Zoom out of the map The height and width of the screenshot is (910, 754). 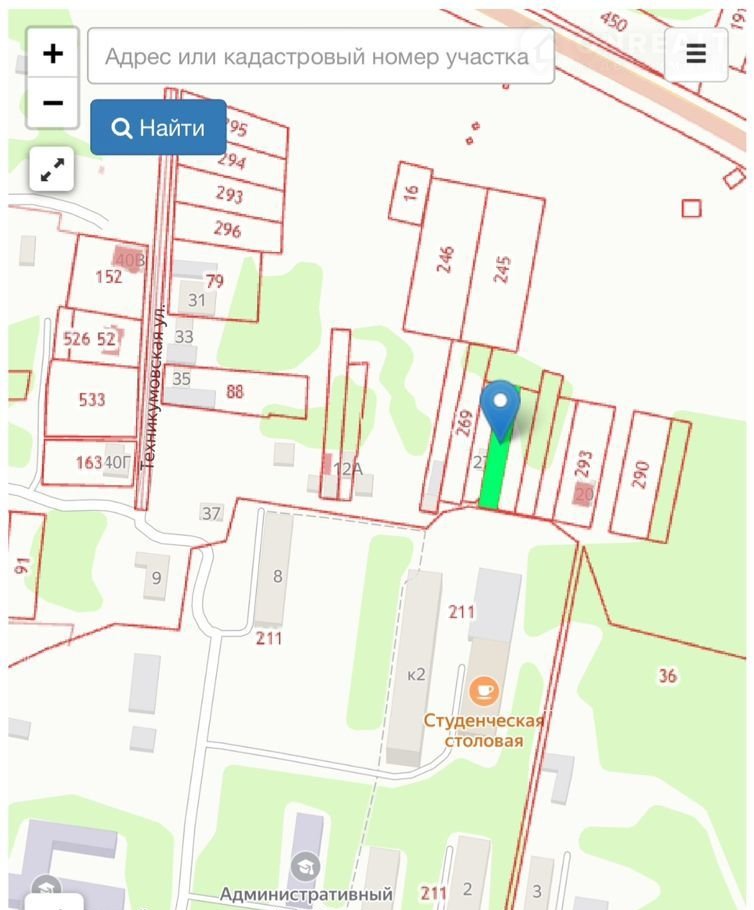click(x=52, y=104)
